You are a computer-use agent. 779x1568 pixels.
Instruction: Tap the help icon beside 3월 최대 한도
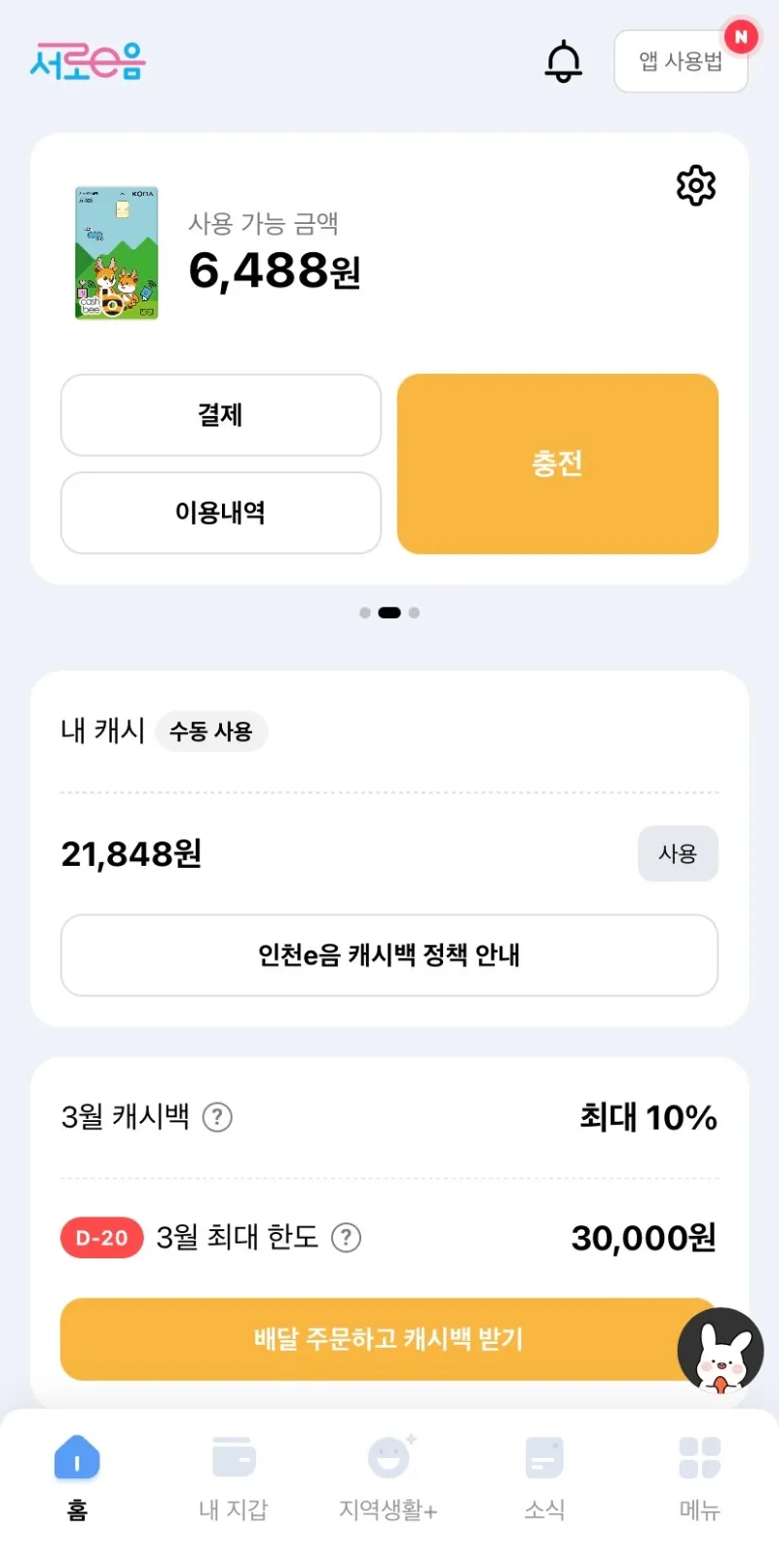(x=347, y=1238)
